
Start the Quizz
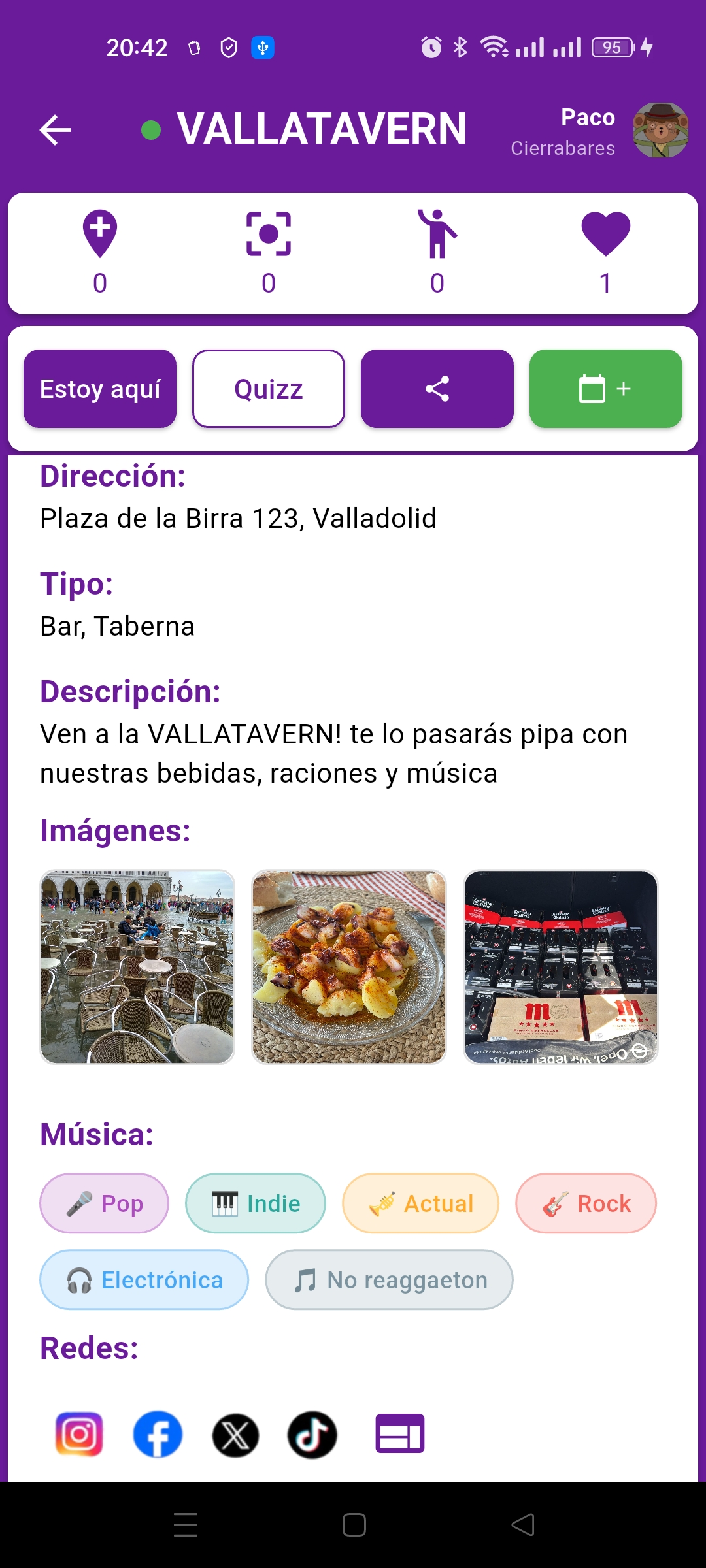pos(268,388)
